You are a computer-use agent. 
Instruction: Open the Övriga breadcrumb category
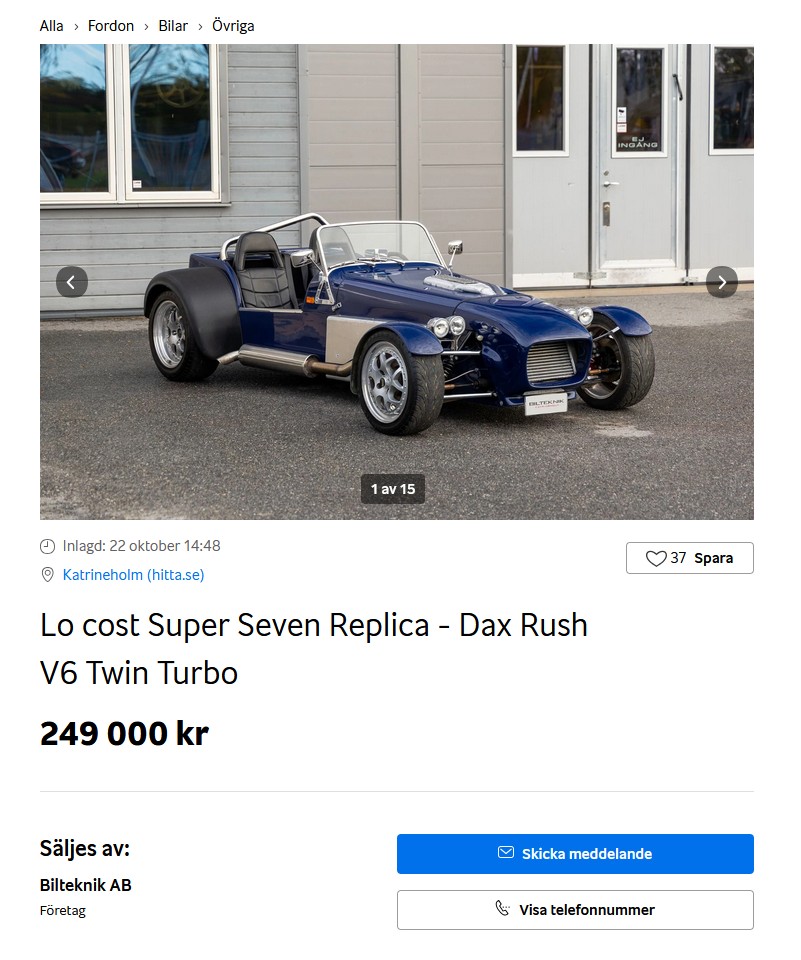pos(233,26)
